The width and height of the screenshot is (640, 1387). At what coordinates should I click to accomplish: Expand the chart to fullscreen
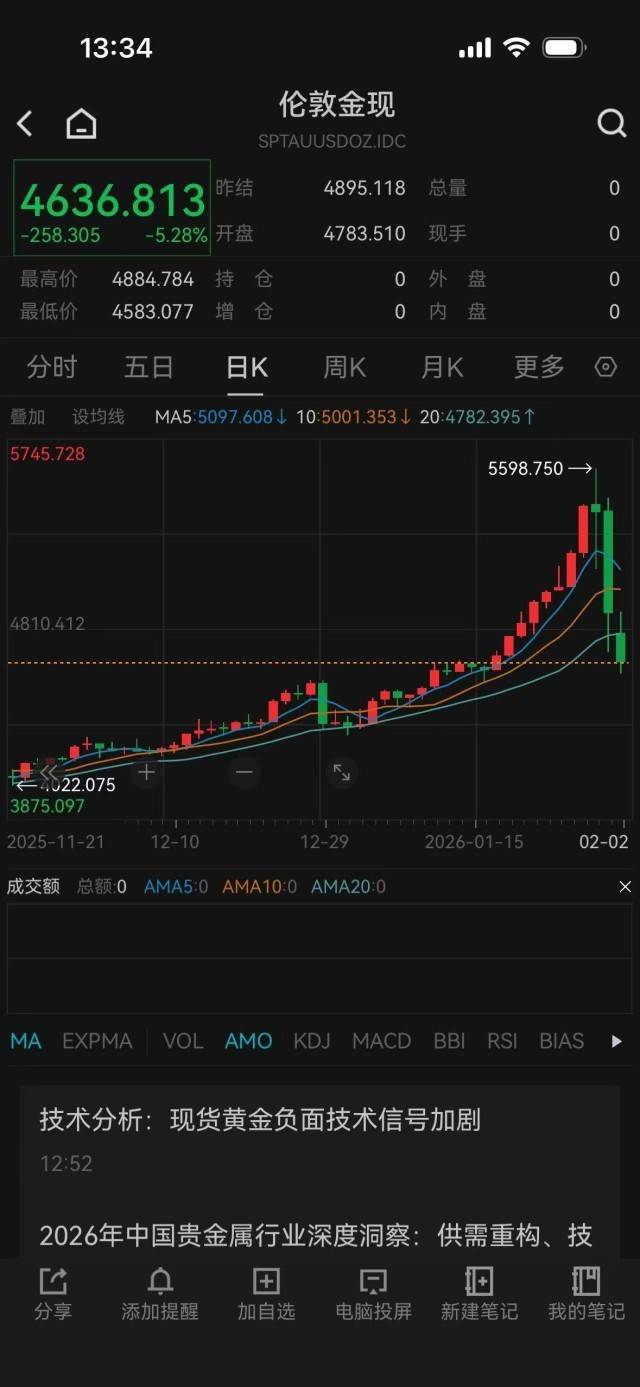(x=342, y=772)
